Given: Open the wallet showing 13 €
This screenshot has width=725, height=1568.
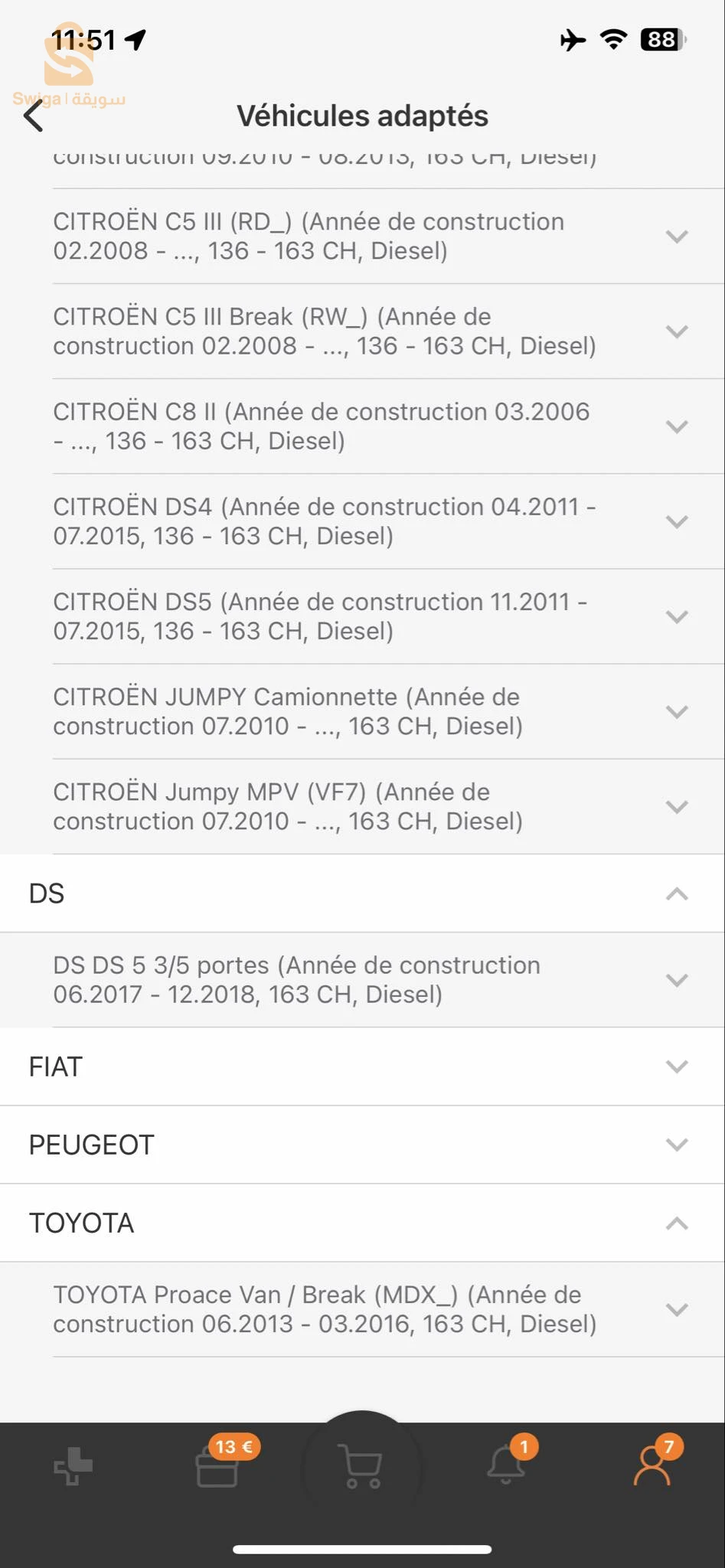Looking at the screenshot, I should [x=217, y=1464].
